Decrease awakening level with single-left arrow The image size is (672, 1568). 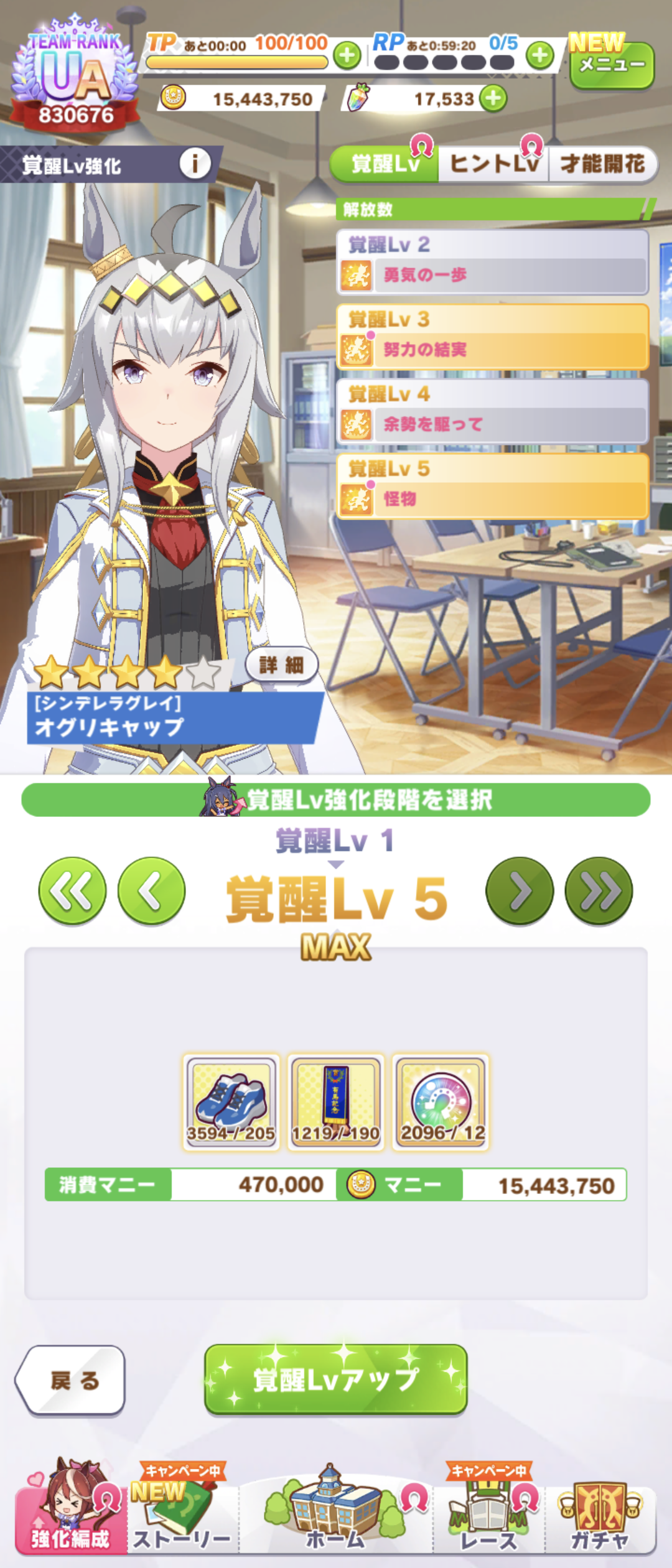(151, 890)
